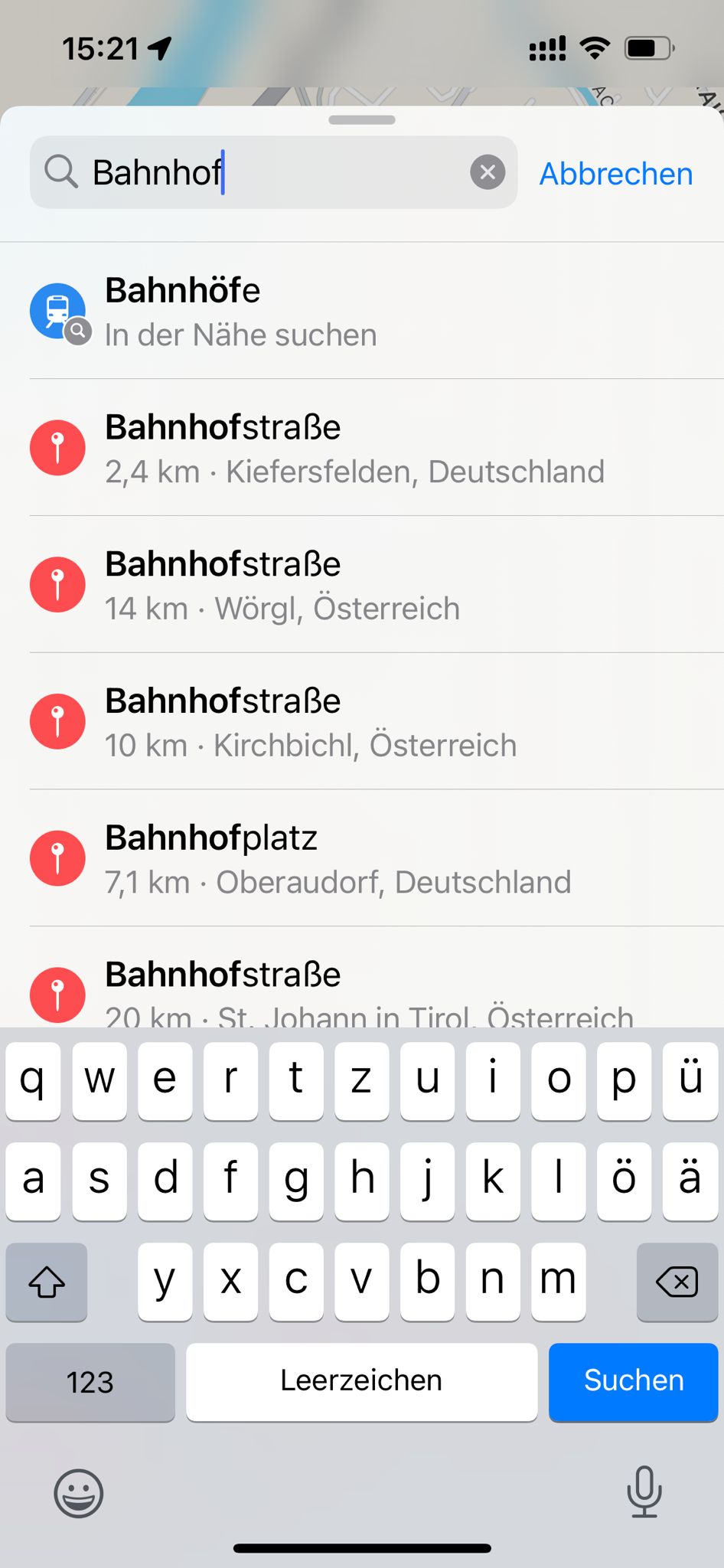Insert a space with Leerzeichen
The height and width of the screenshot is (1568, 724).
click(361, 1380)
